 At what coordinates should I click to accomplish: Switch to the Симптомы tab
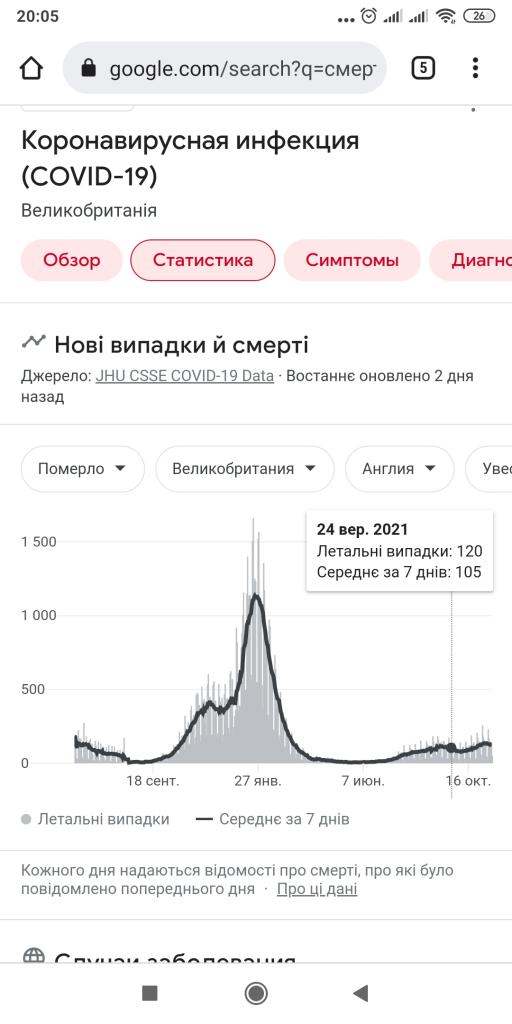coord(352,260)
